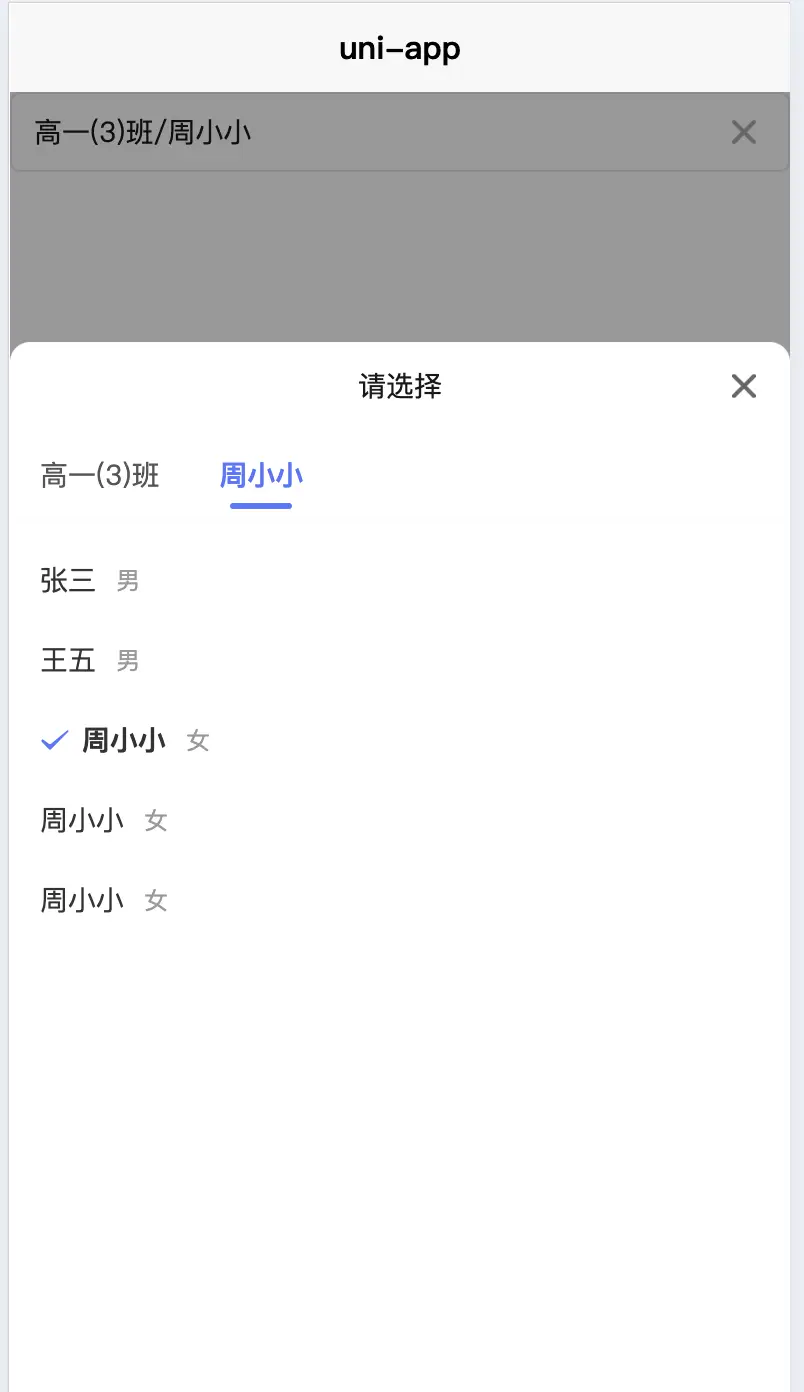The width and height of the screenshot is (804, 1392).
Task: Select the highlighted 周小小 tab
Action: (x=261, y=475)
